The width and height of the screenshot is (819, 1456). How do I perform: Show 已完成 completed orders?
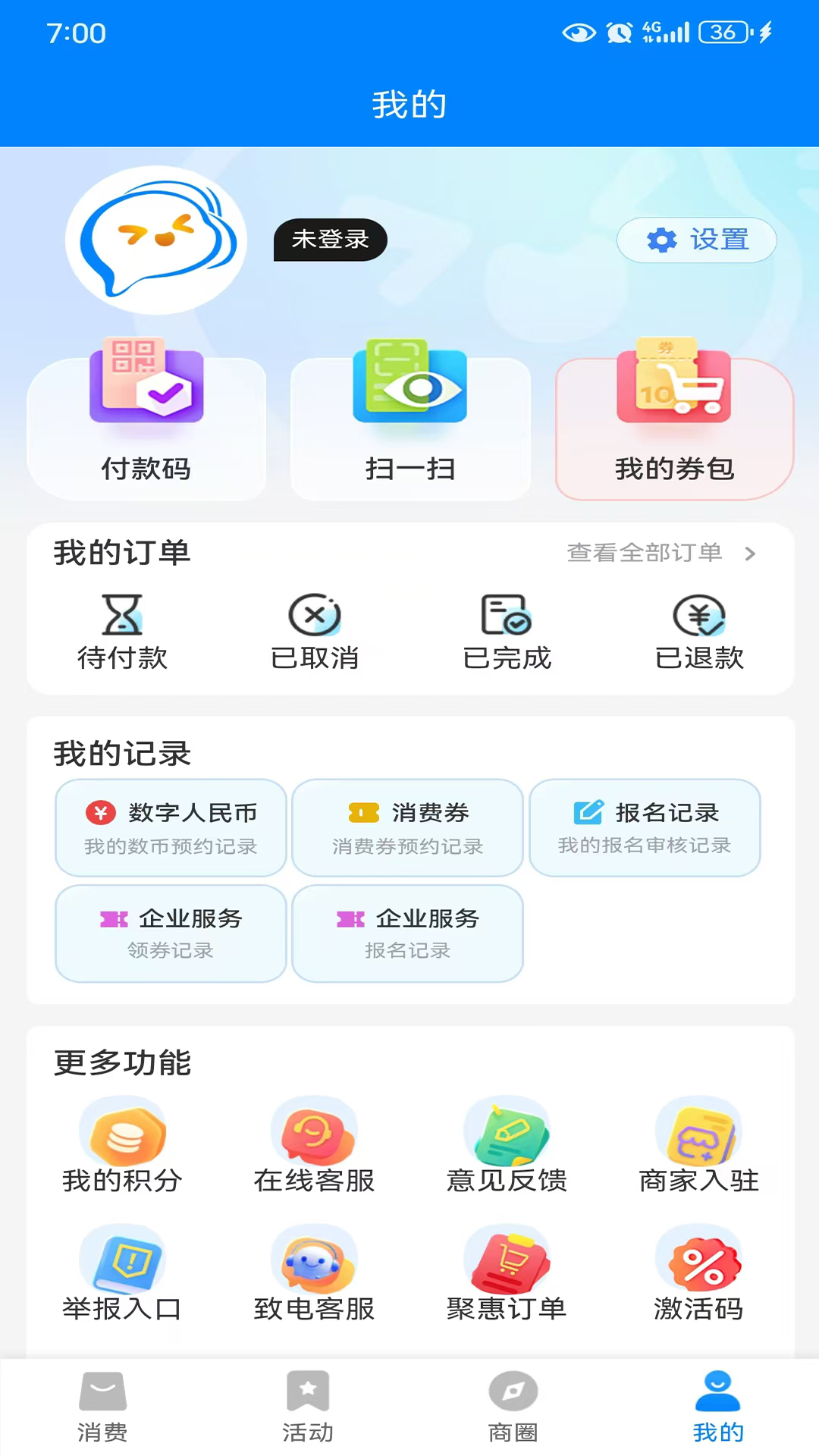coord(507,632)
